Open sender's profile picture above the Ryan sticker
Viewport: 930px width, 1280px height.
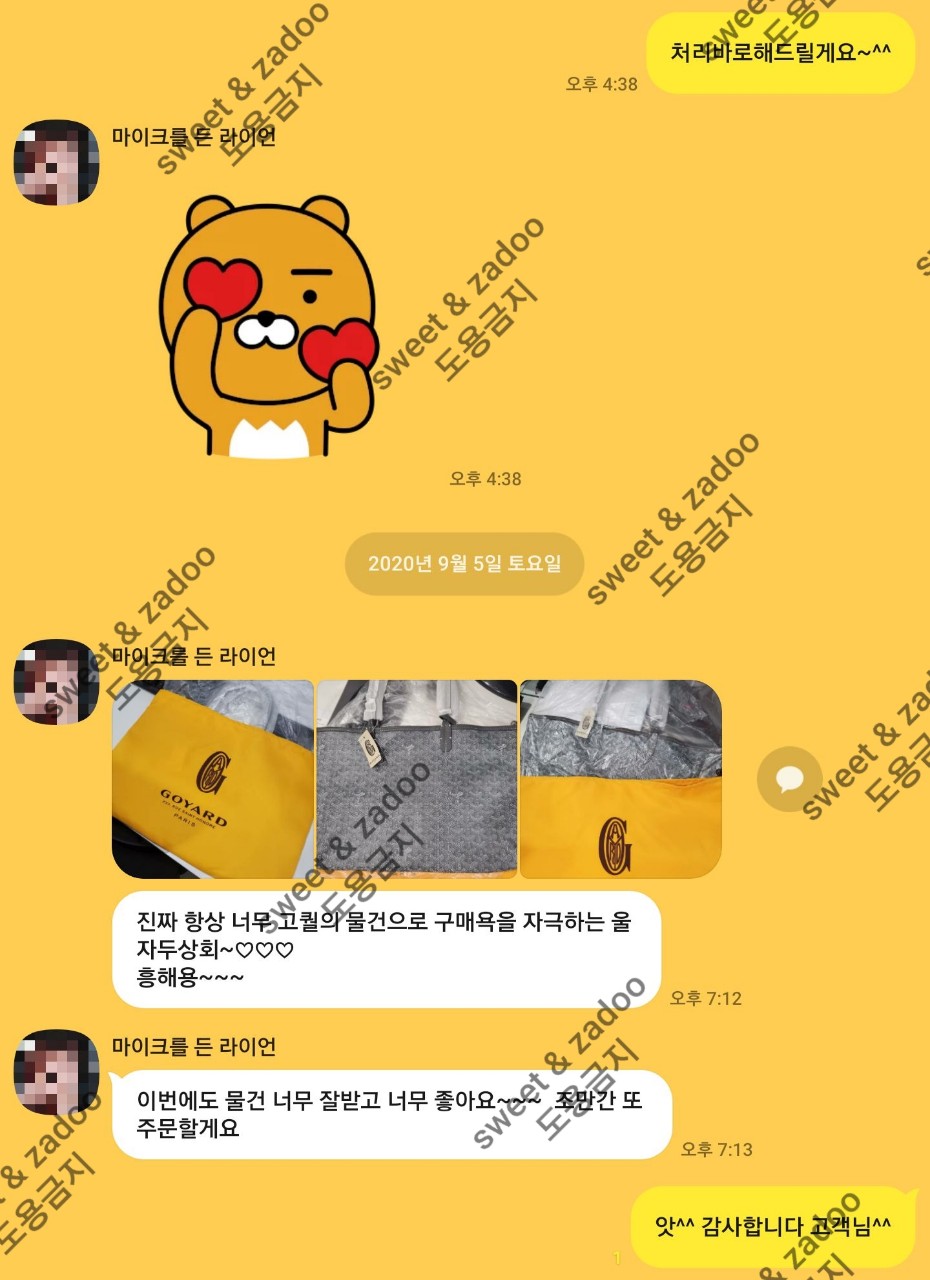pos(56,163)
